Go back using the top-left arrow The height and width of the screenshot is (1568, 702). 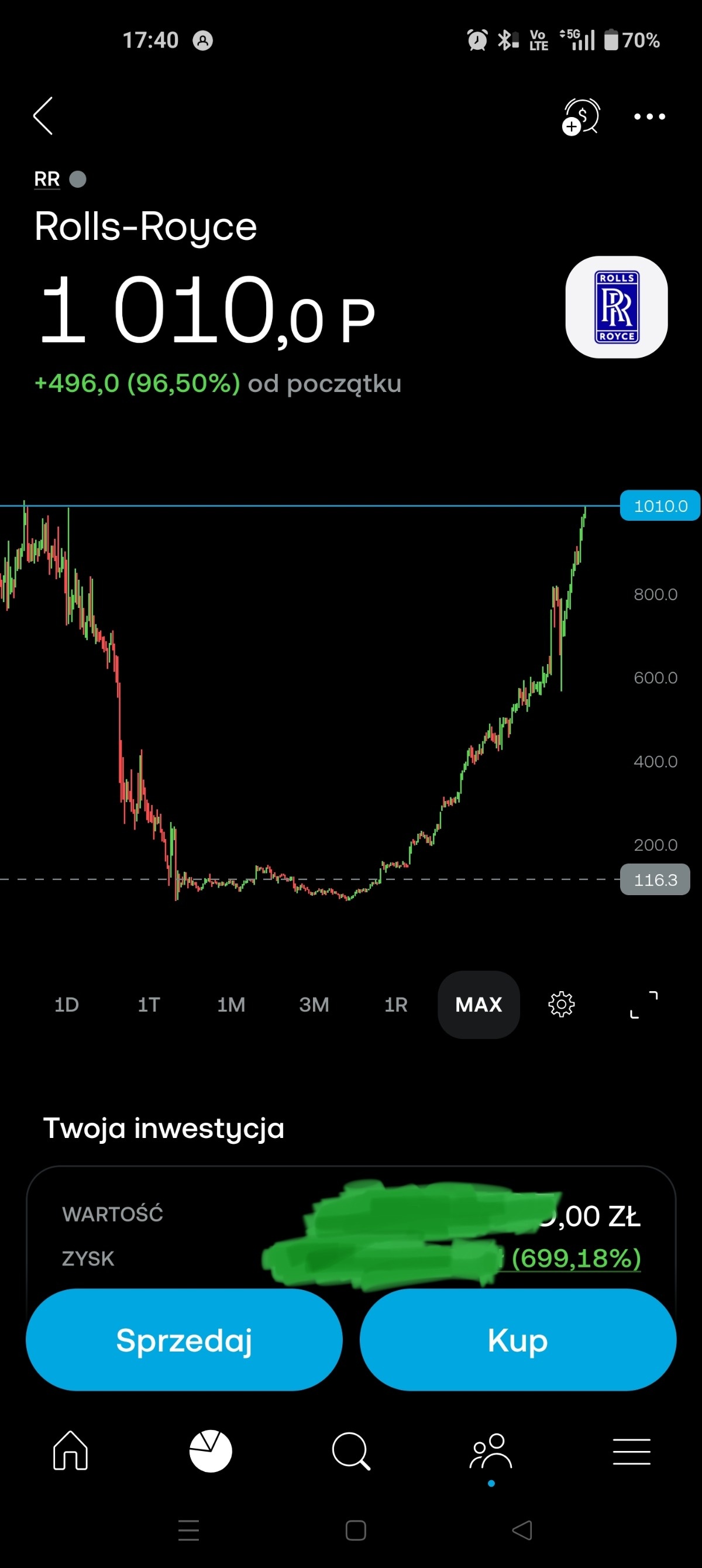pos(43,116)
